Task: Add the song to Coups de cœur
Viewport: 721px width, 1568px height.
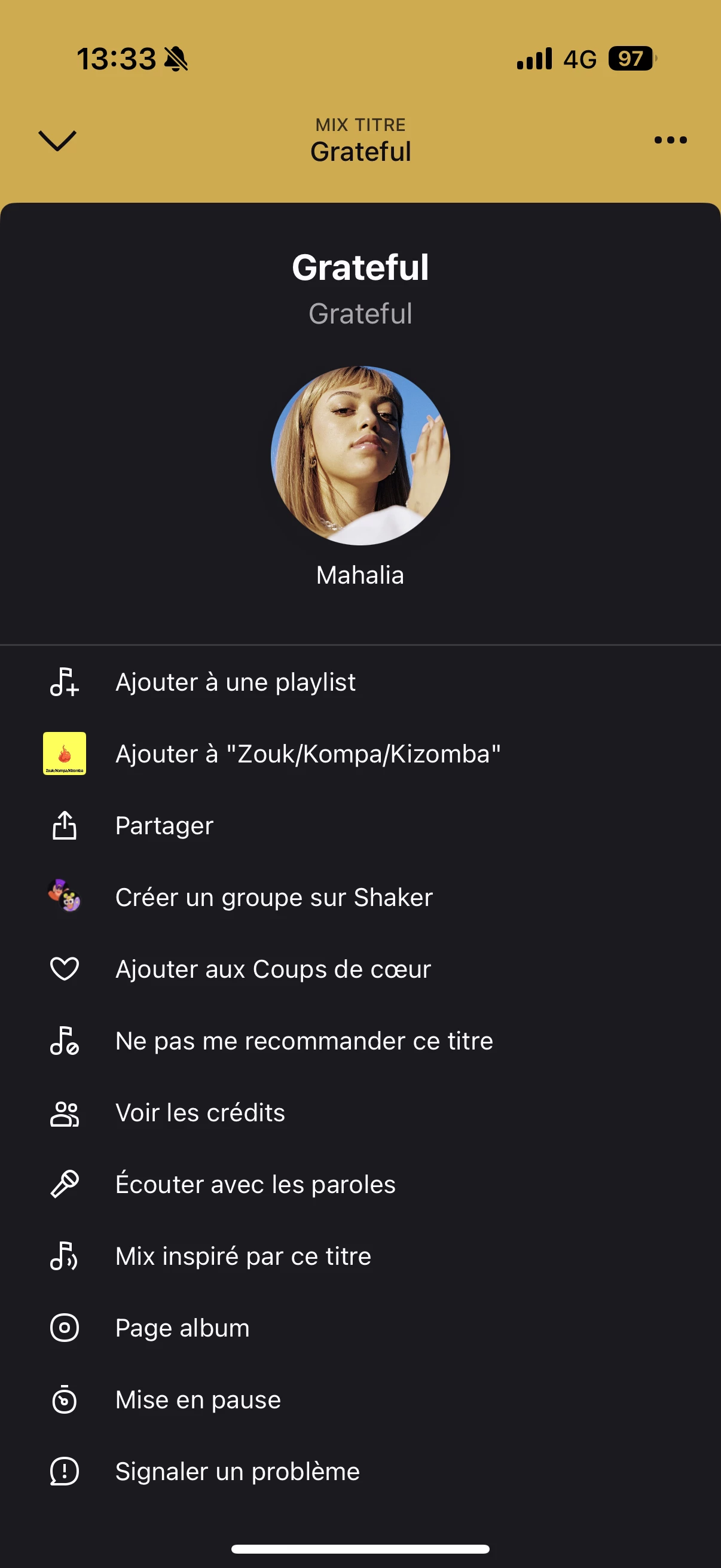Action: pos(360,969)
